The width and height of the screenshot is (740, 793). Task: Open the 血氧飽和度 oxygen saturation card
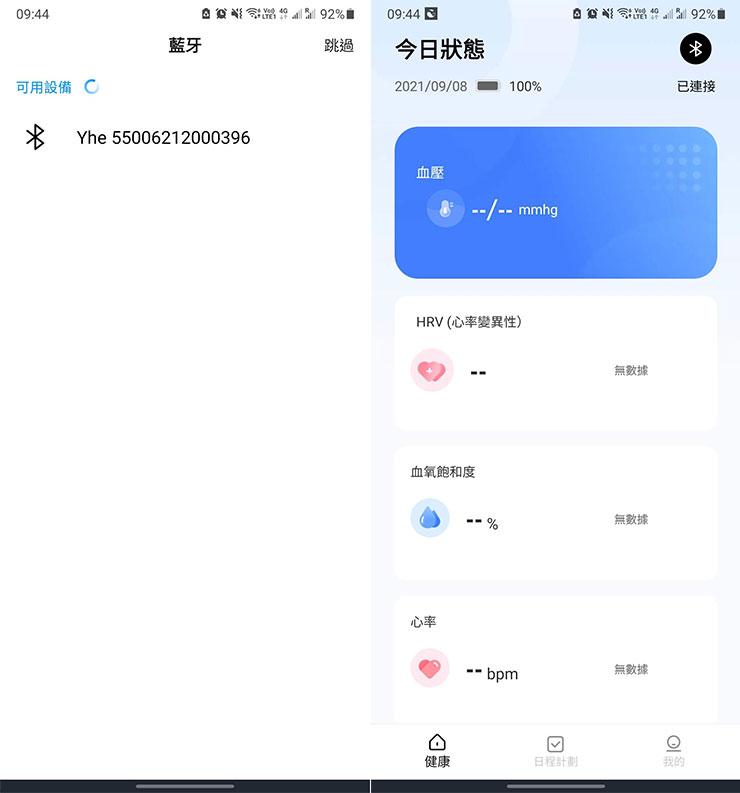pyautogui.click(x=555, y=519)
